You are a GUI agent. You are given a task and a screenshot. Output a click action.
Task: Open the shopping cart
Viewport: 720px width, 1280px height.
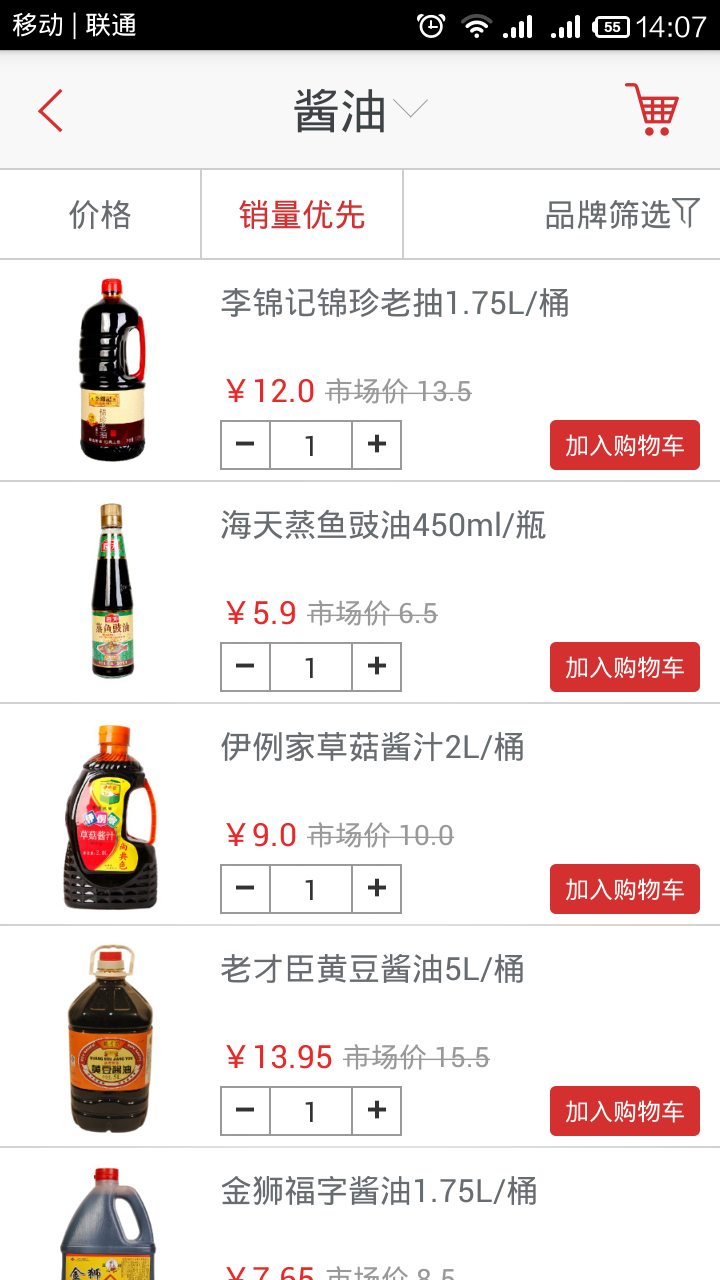point(652,109)
